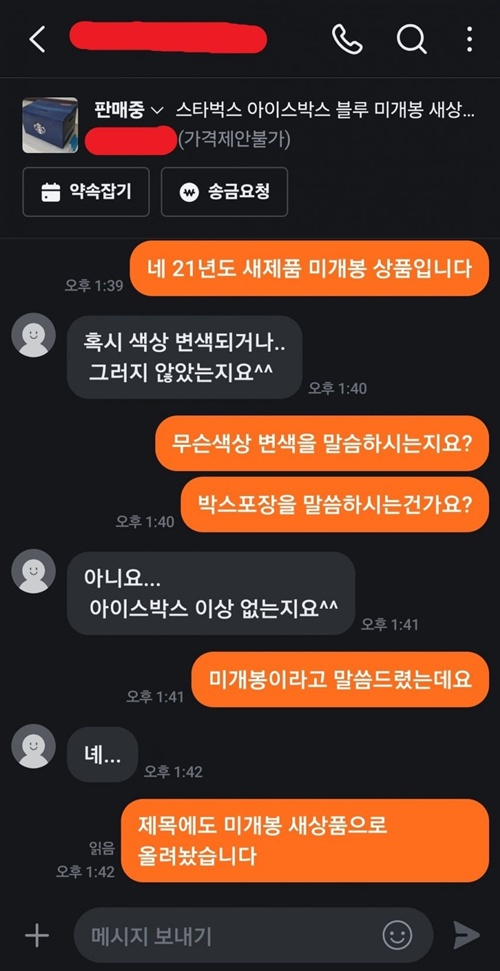The height and width of the screenshot is (971, 500).
Task: Go back using the top-left arrow
Action: pos(37,40)
